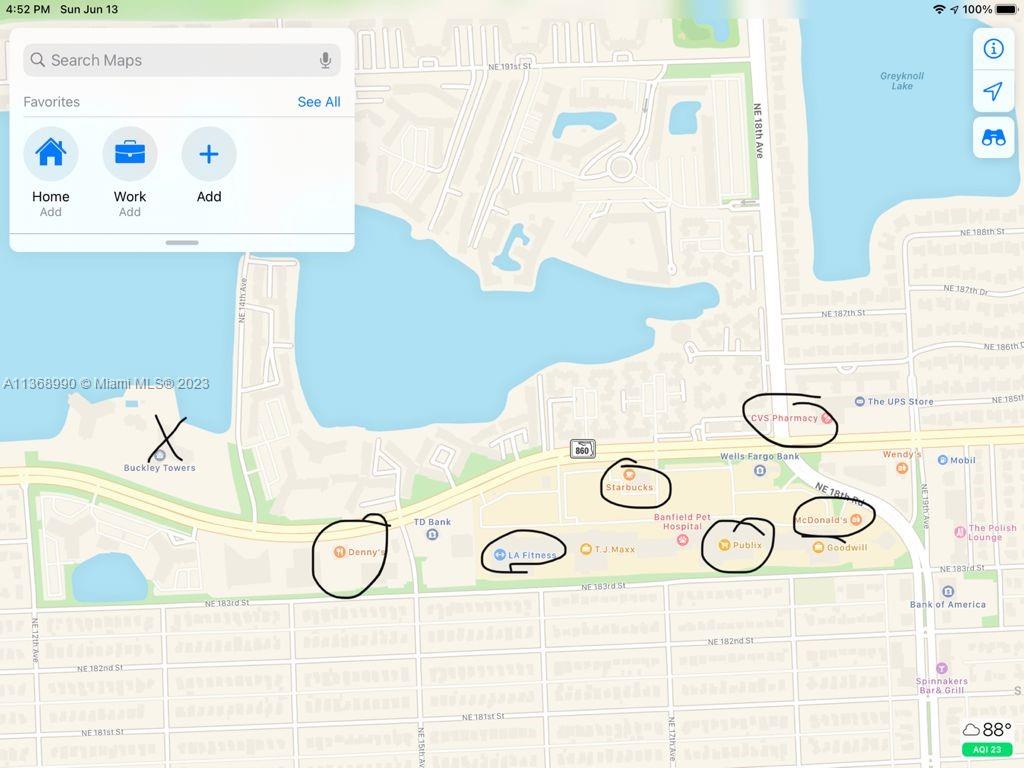
Task: Open the LA Fitness marker
Action: click(x=499, y=554)
